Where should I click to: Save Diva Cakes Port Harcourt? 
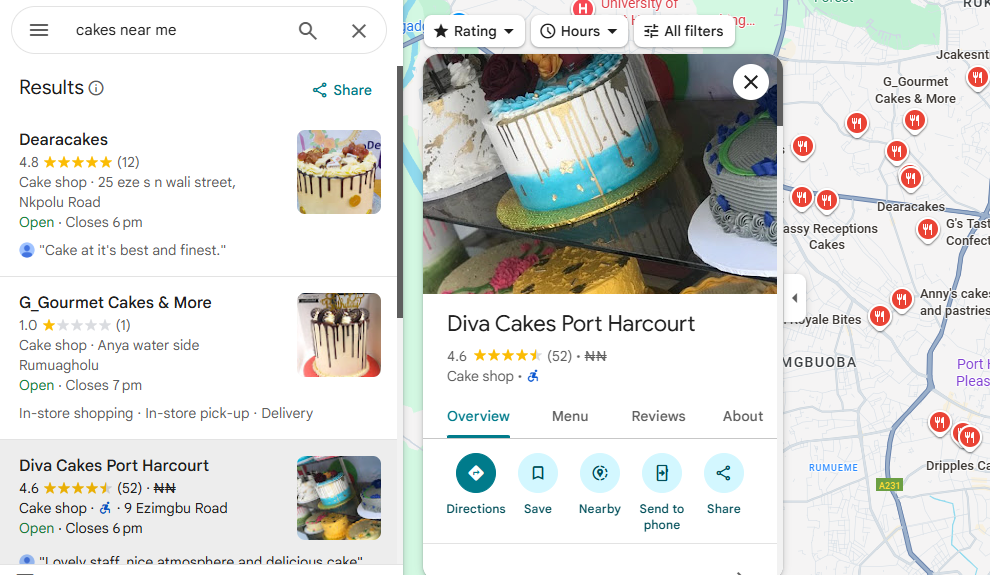[538, 473]
